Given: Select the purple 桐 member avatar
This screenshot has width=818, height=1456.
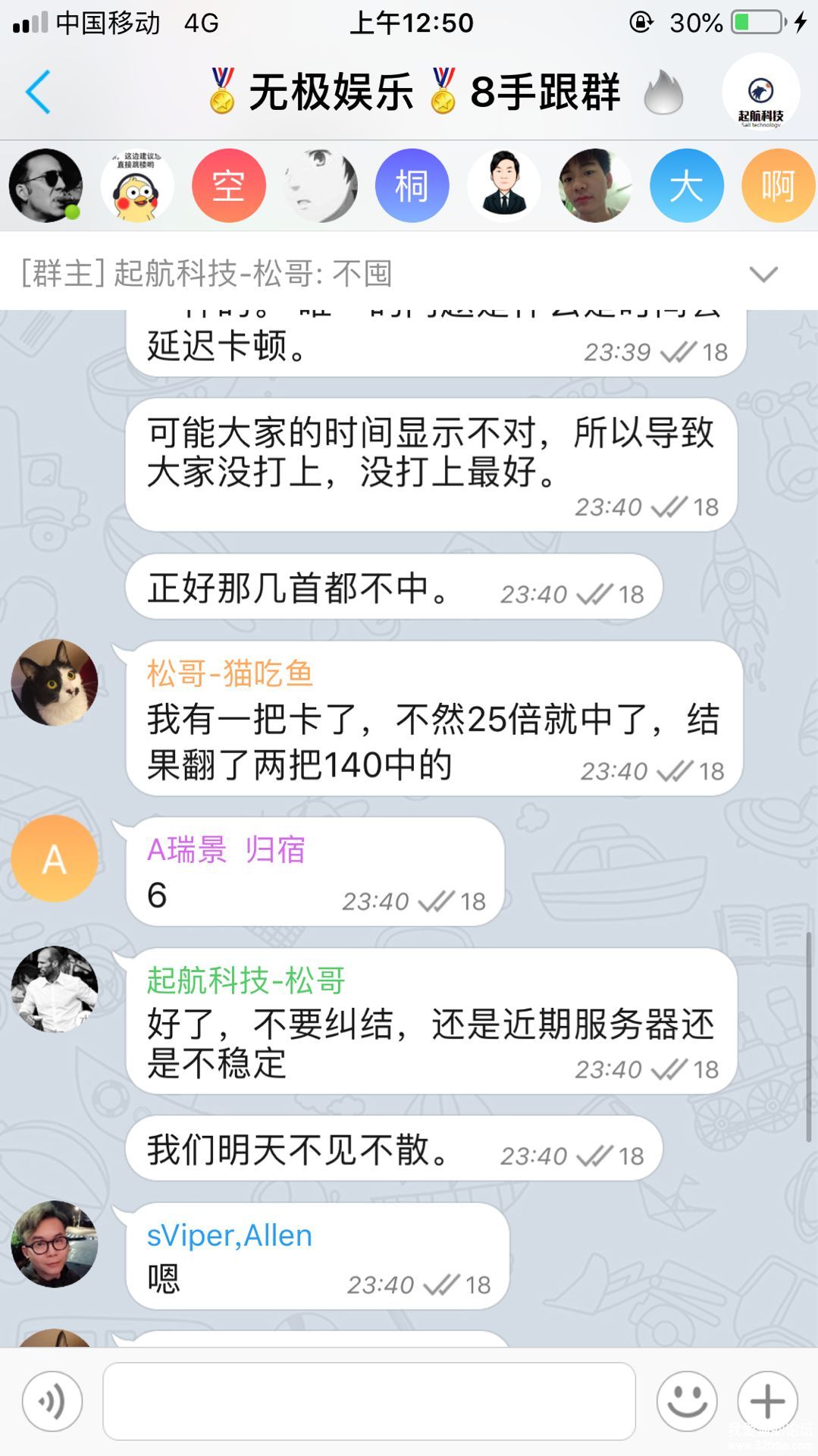Looking at the screenshot, I should pos(412,186).
